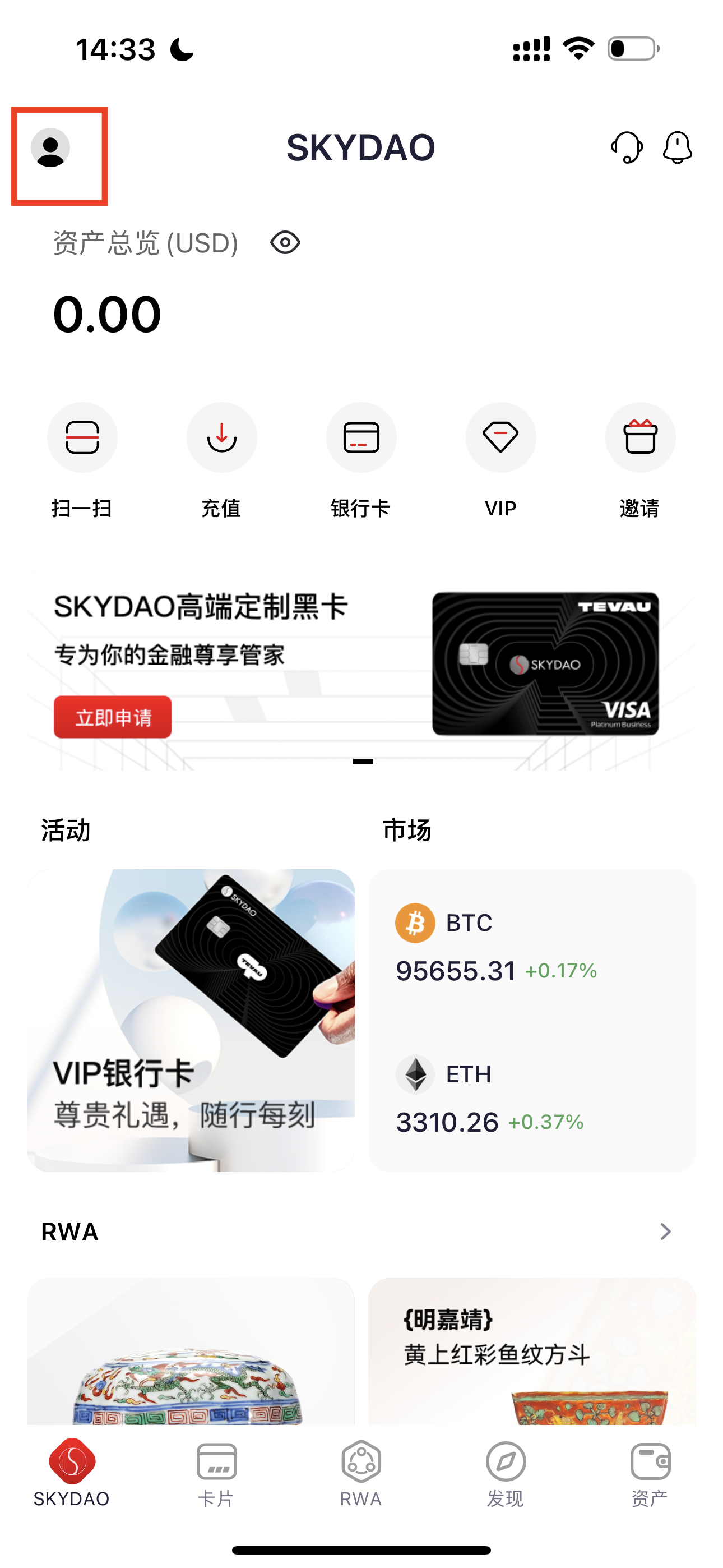Open the 银行卡 shortcut
The width and height of the screenshot is (723, 1568).
pyautogui.click(x=361, y=437)
